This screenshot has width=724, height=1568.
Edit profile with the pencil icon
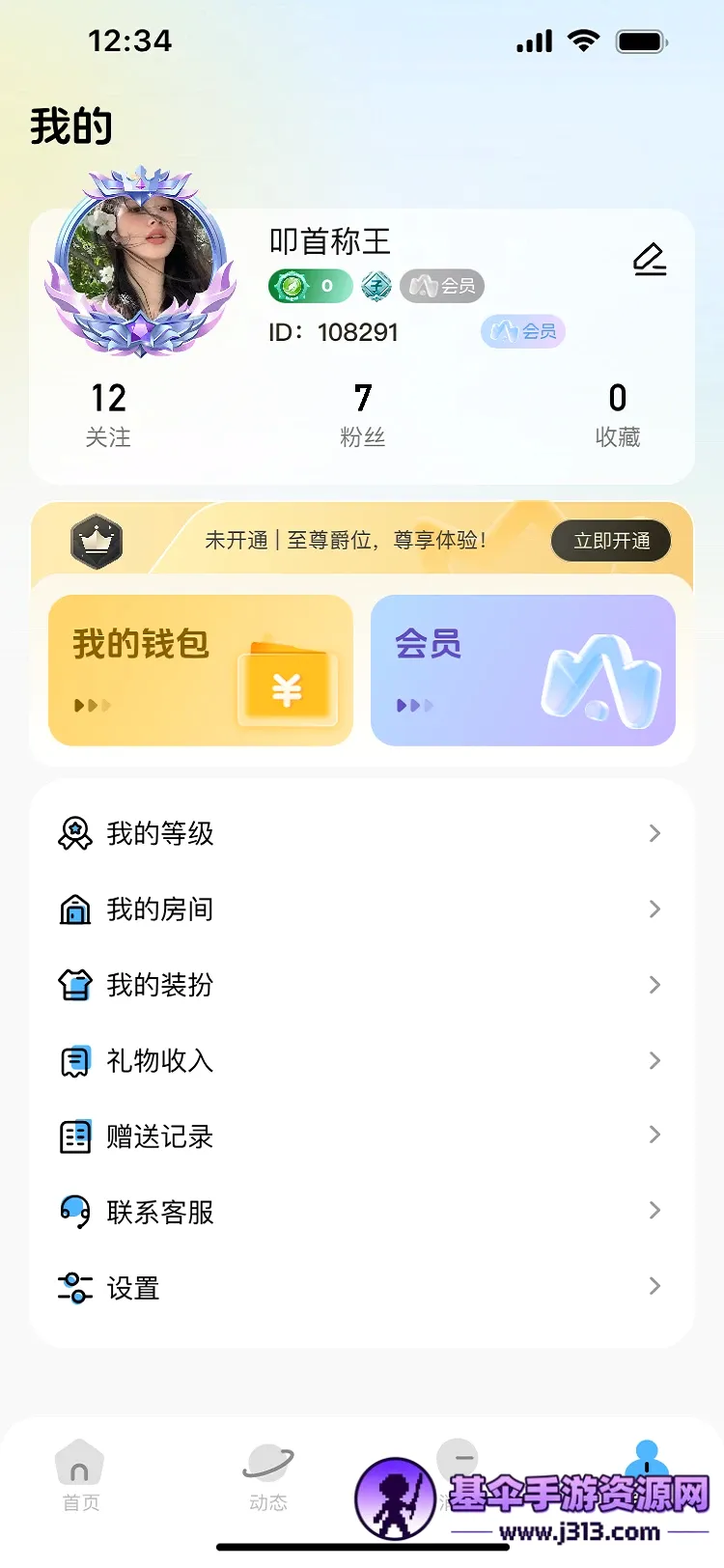[x=650, y=260]
